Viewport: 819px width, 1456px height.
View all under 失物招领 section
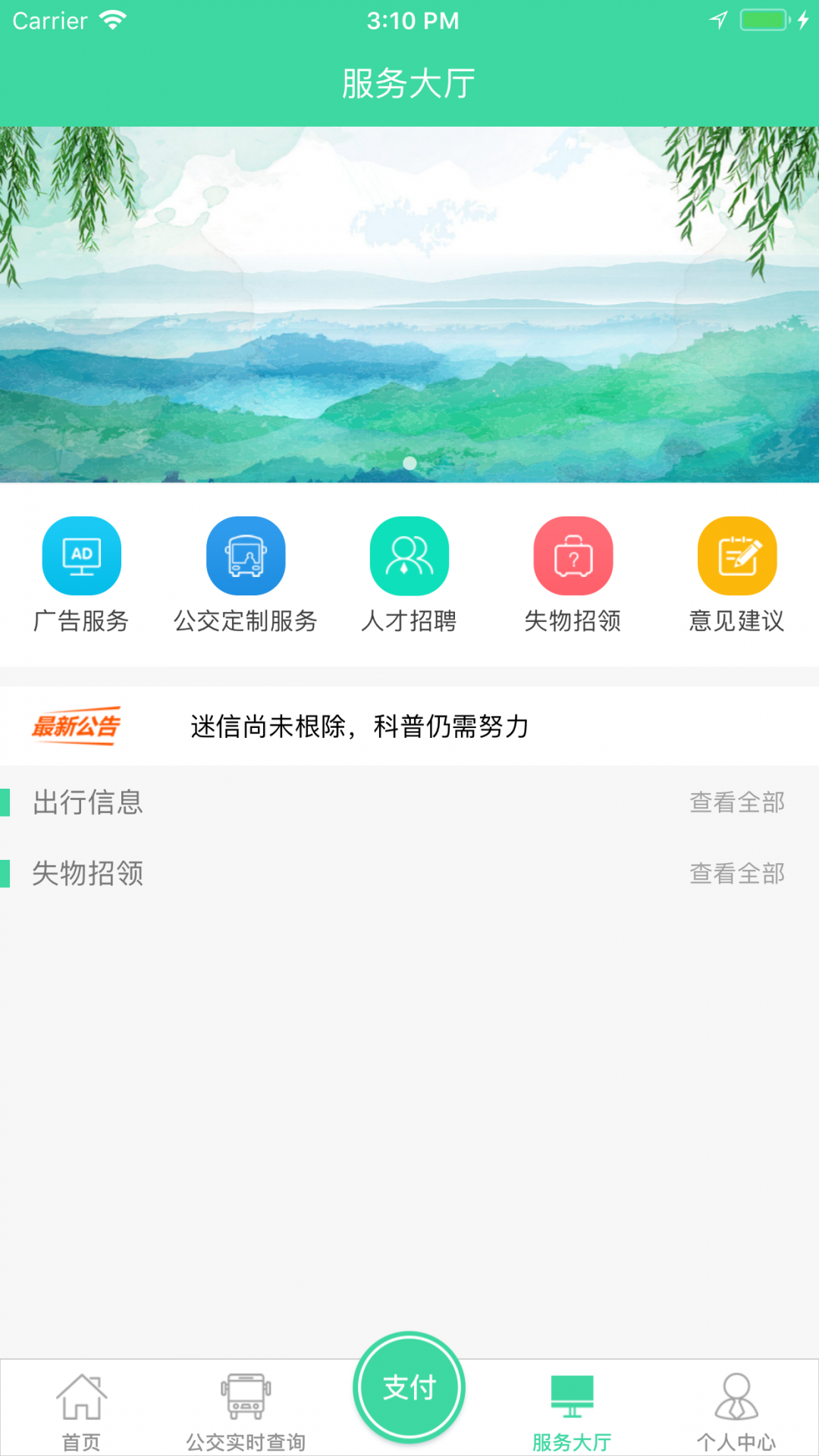click(736, 874)
